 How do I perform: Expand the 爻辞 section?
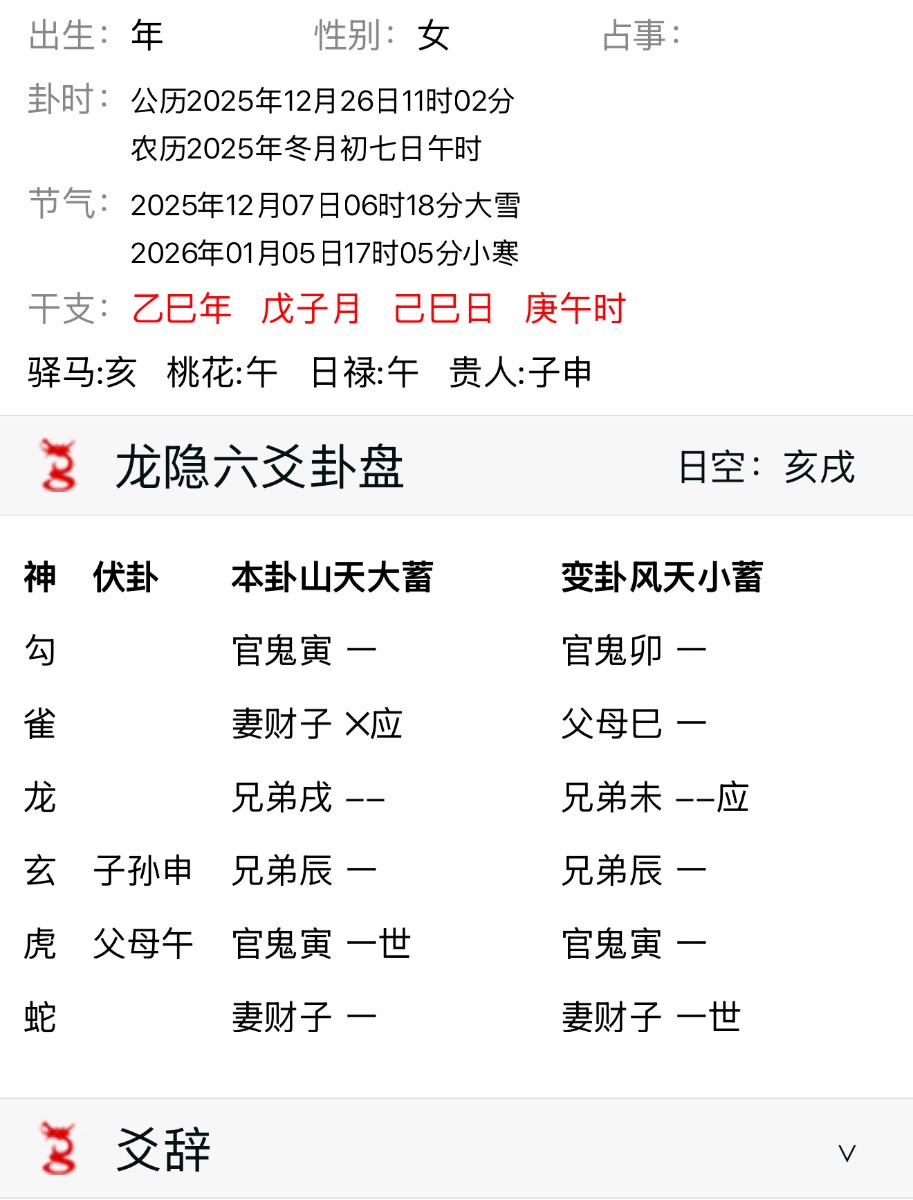coord(846,1152)
